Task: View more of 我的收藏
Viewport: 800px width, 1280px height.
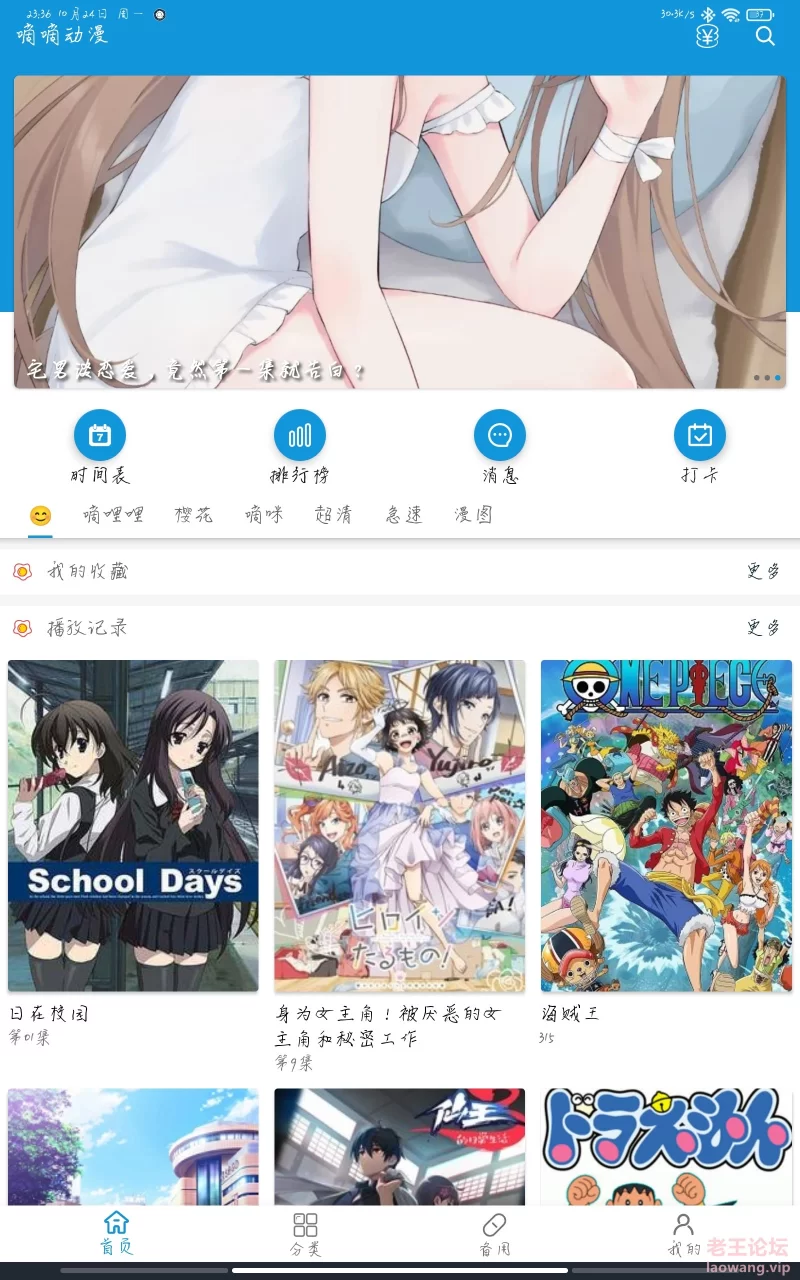Action: 763,571
